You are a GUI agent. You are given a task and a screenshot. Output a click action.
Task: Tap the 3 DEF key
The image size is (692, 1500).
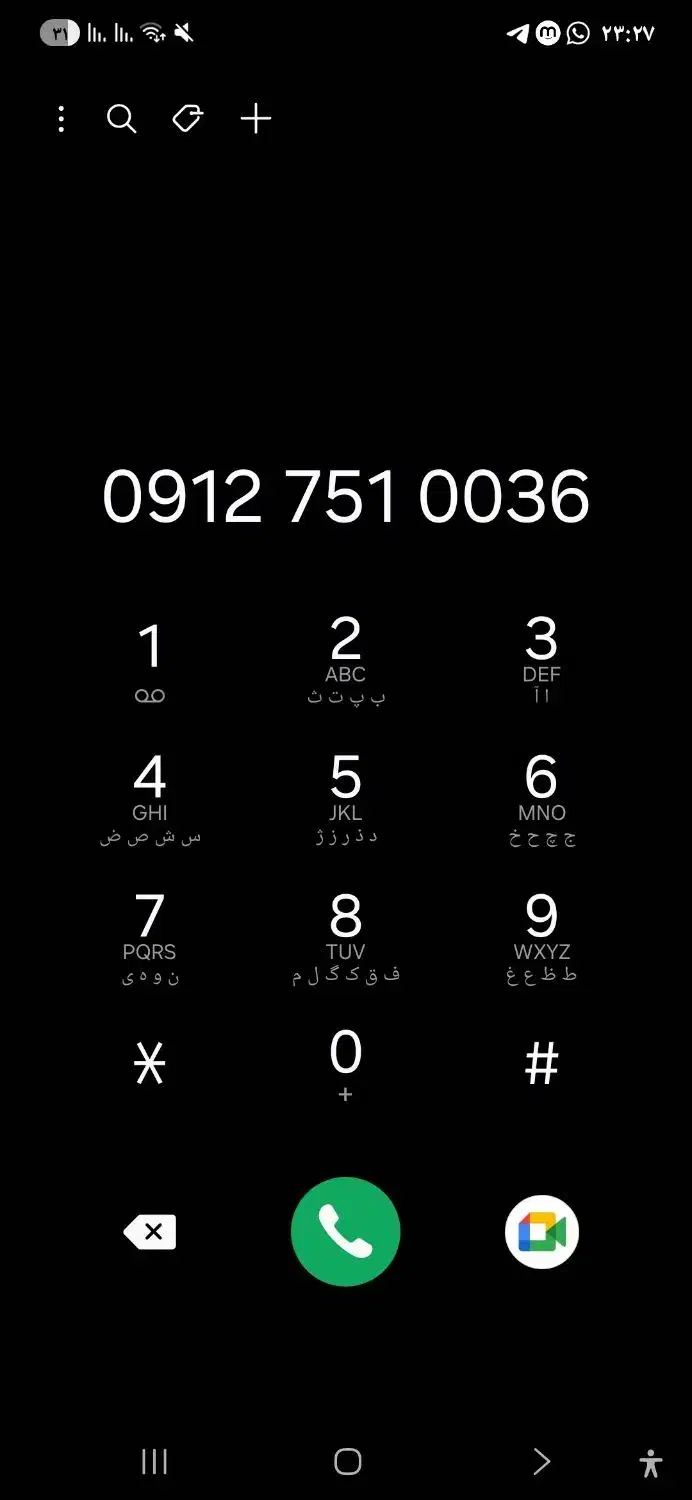[541, 662]
